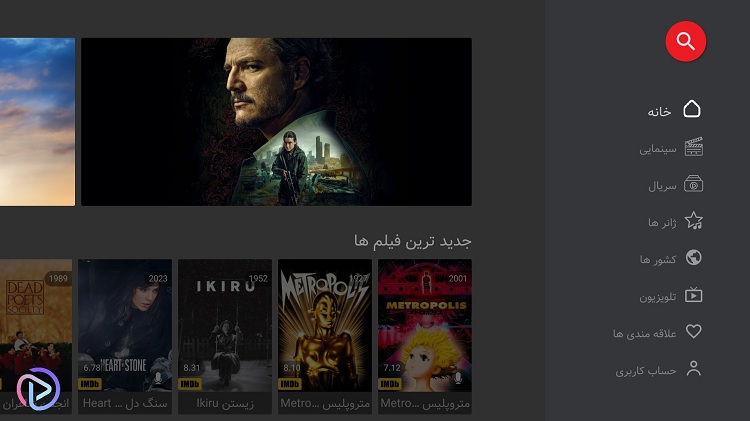Open the red search button

686,41
